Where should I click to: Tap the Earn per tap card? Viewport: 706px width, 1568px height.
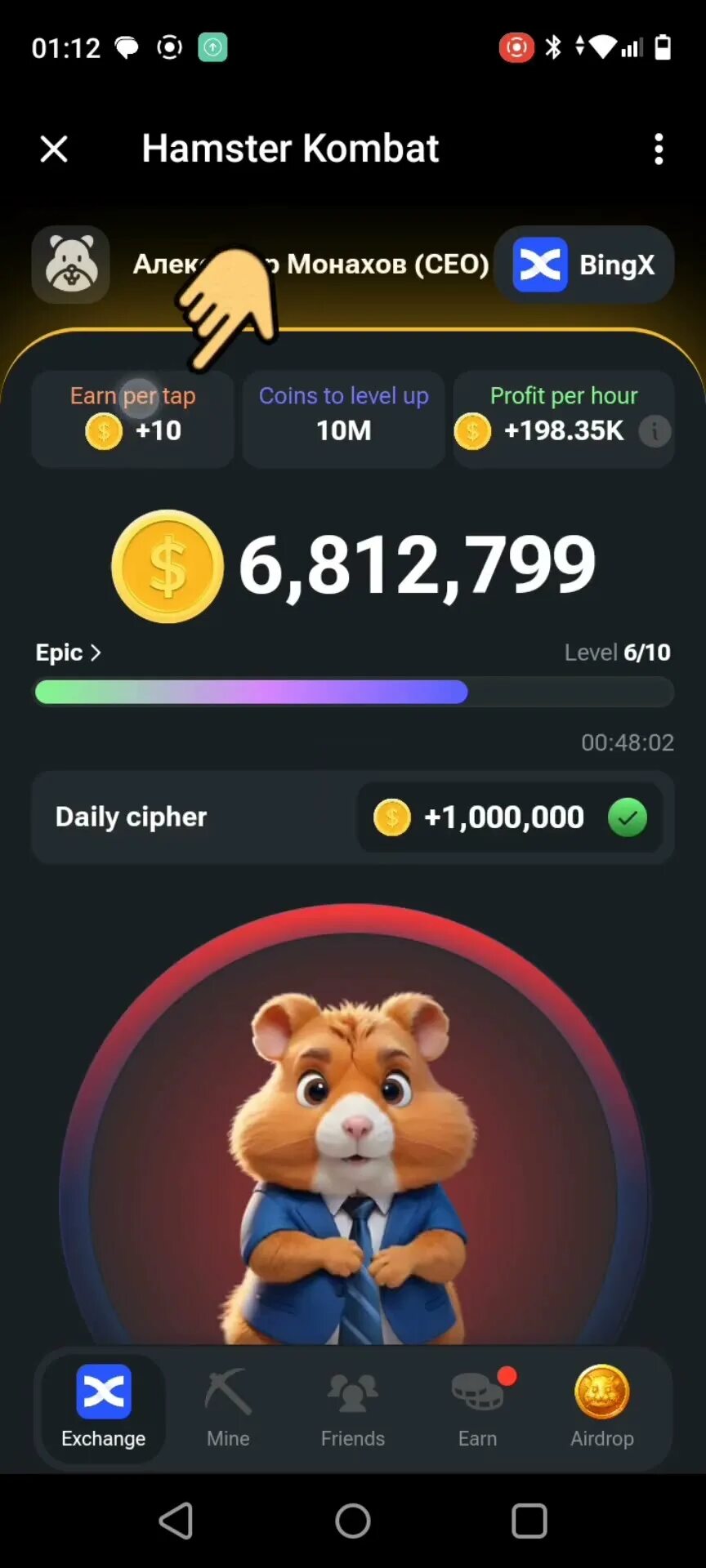coord(132,418)
